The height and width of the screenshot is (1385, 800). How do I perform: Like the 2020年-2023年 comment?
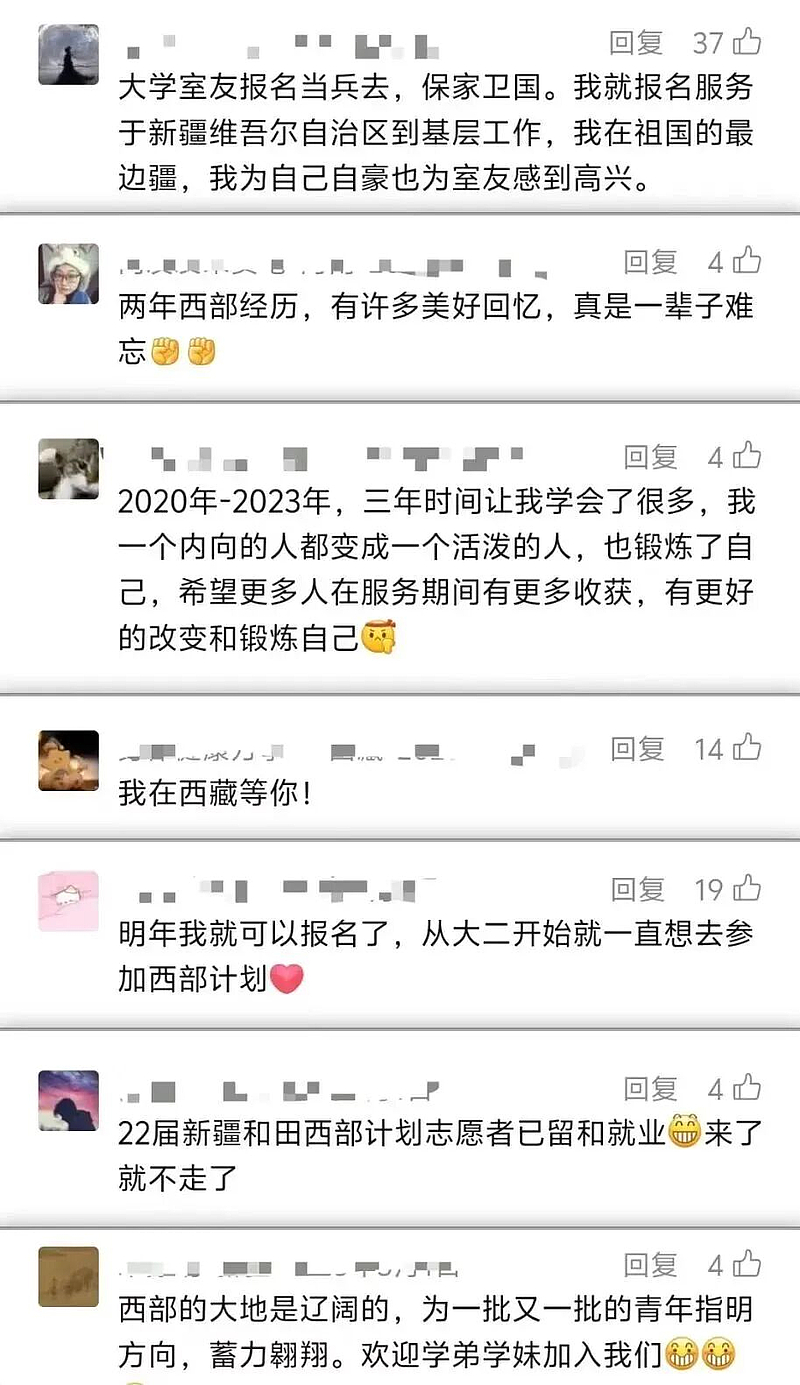(746, 457)
